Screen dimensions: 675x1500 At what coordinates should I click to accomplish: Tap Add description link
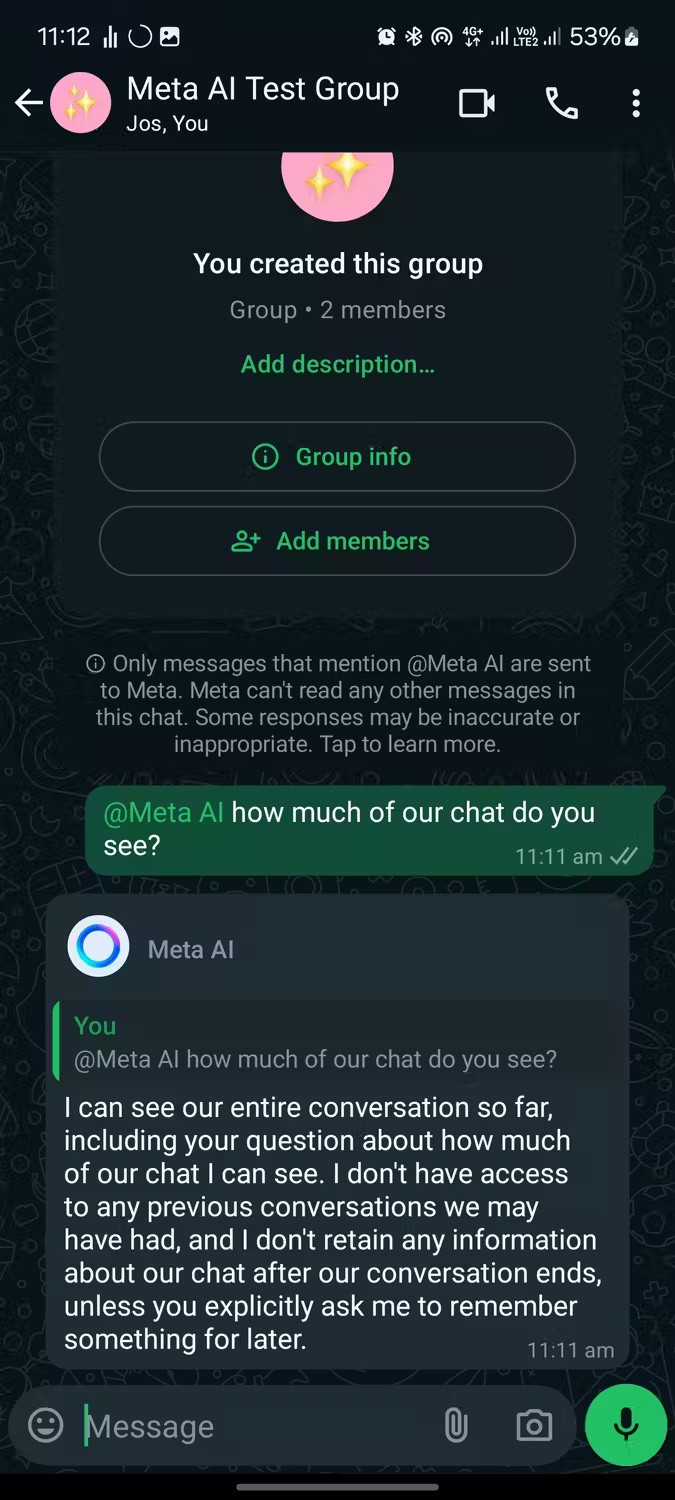(x=337, y=364)
